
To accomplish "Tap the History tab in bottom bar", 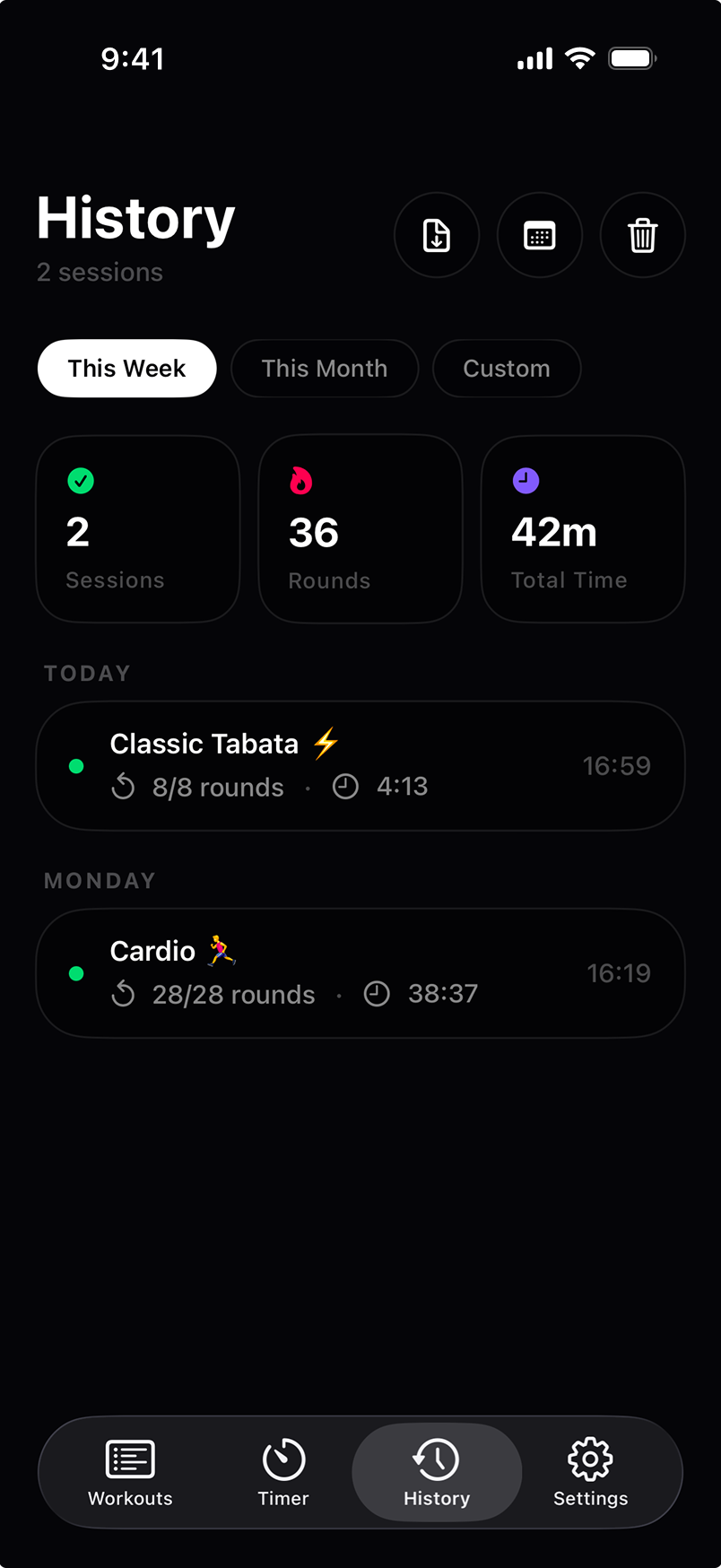I will tap(437, 1472).
